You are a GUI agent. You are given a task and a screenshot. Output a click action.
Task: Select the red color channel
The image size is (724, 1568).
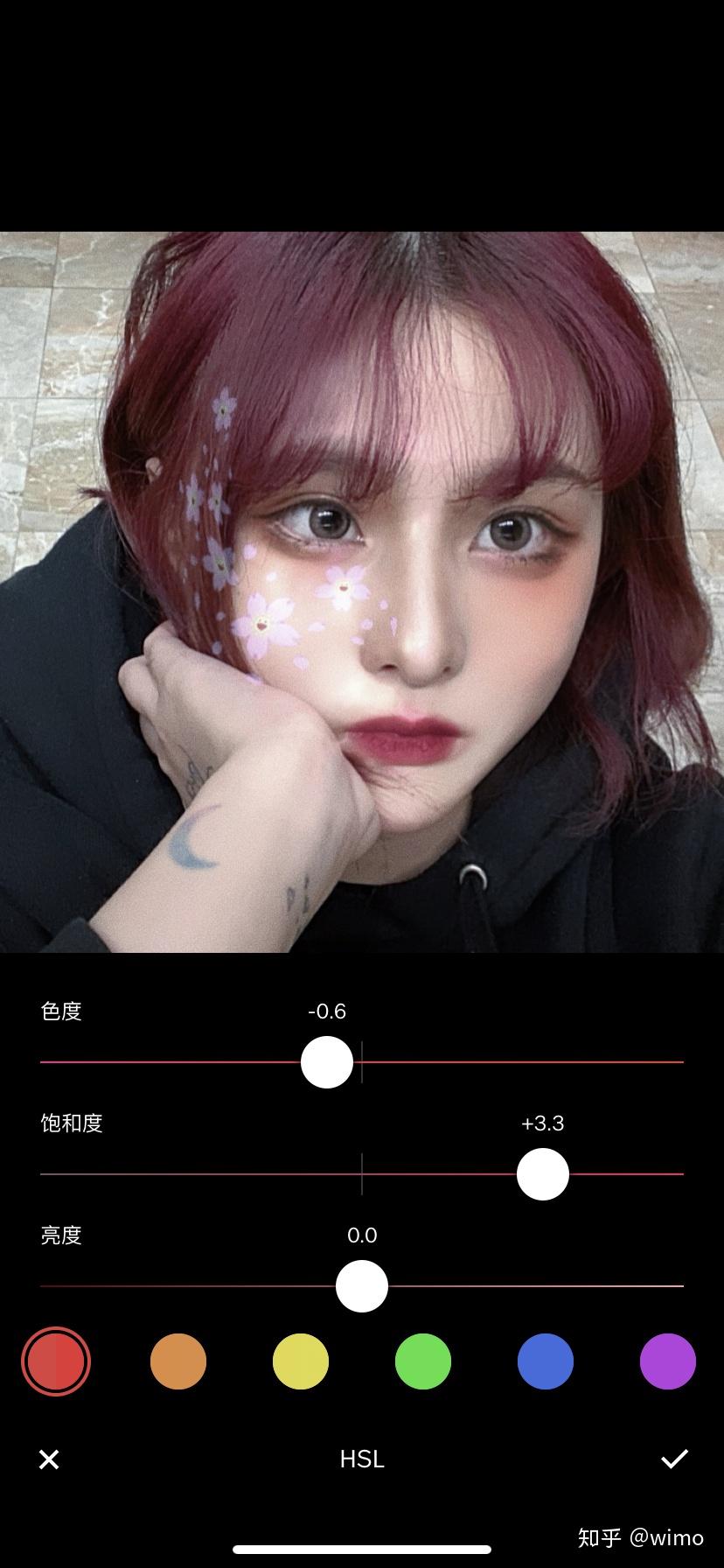[56, 1361]
